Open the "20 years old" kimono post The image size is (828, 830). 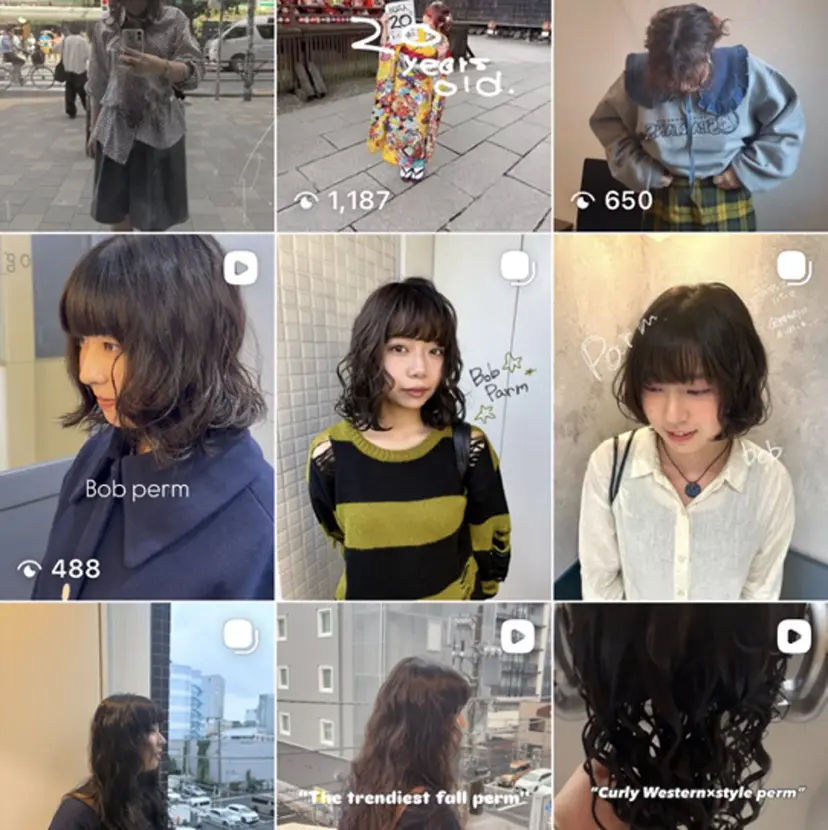coord(413,115)
